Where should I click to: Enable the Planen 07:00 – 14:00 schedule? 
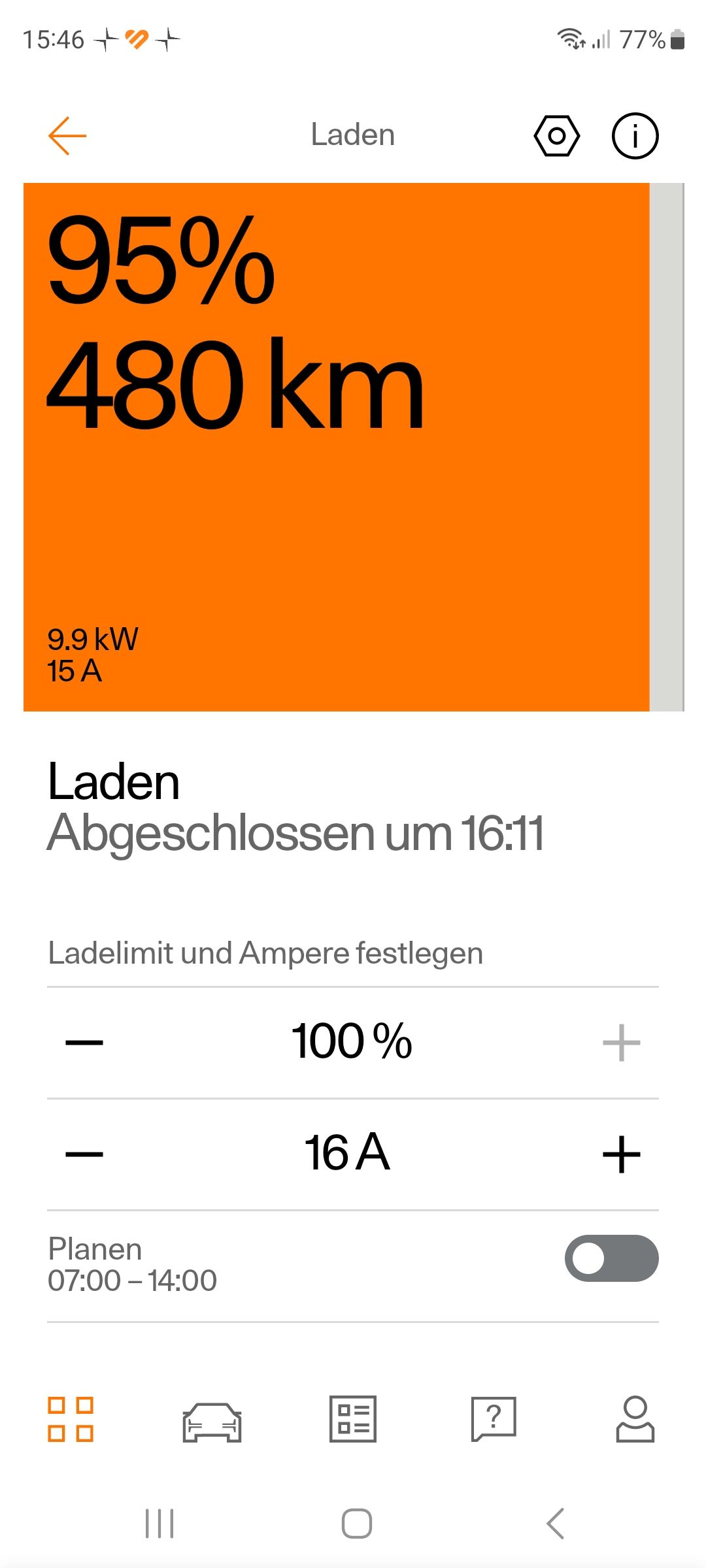[x=611, y=1258]
